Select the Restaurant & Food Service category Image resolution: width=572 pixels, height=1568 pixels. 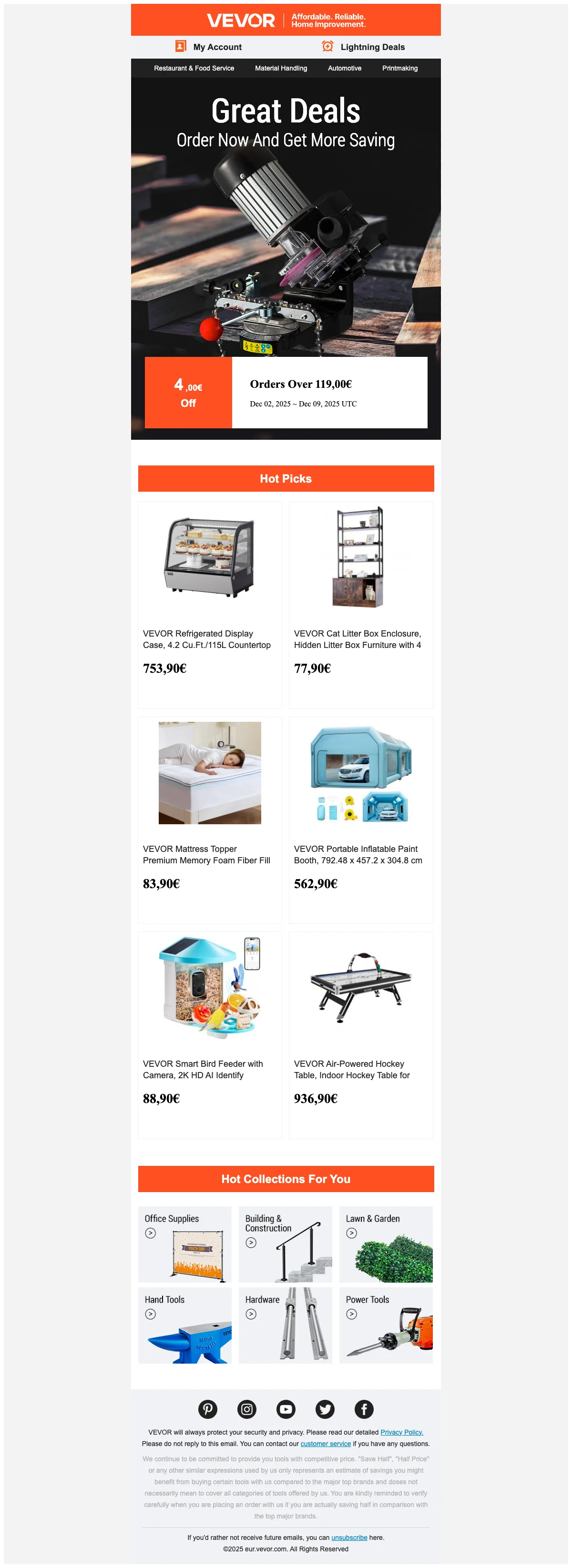pyautogui.click(x=194, y=68)
